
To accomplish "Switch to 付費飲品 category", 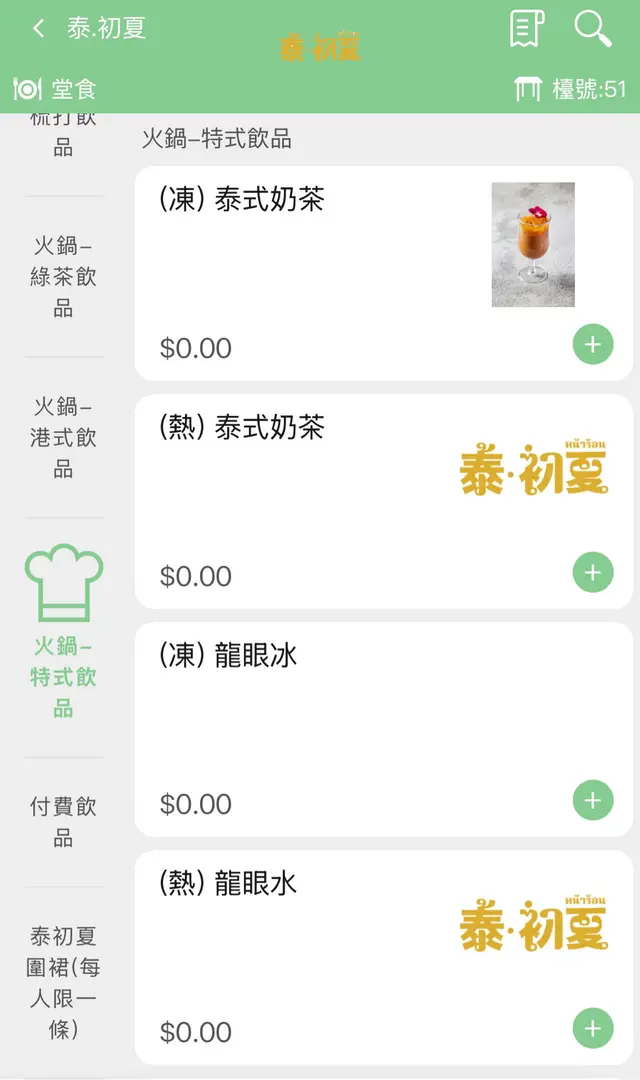I will tap(64, 821).
